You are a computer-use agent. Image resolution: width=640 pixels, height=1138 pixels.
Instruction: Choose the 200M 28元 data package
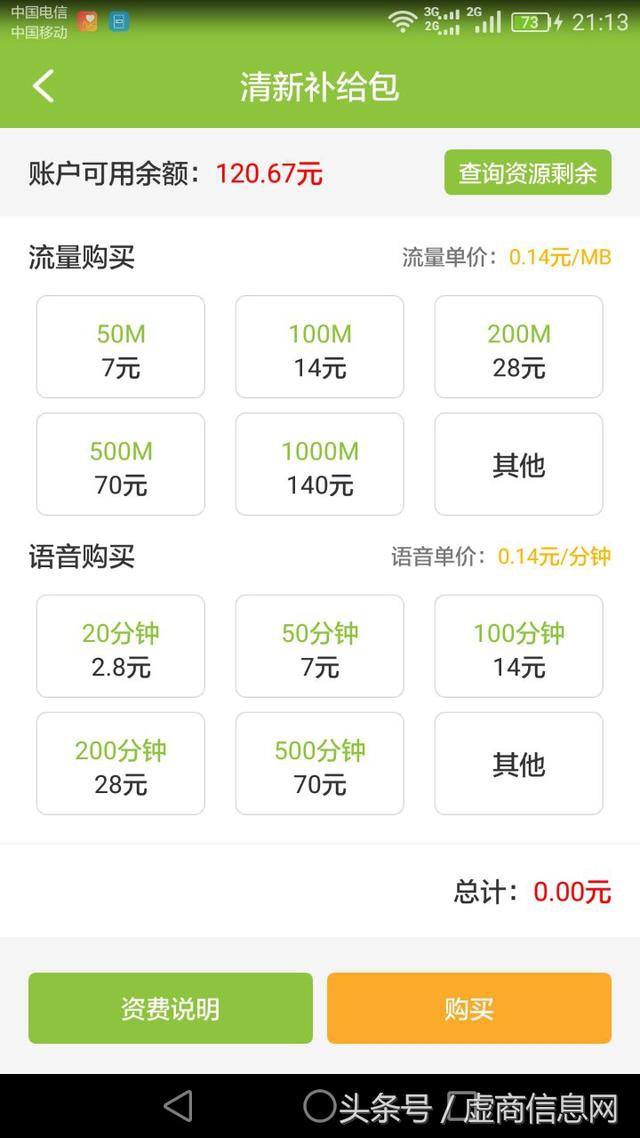(519, 347)
